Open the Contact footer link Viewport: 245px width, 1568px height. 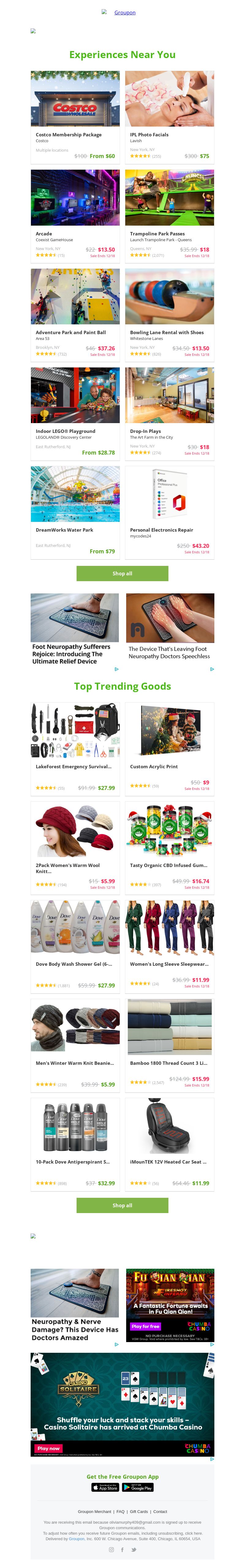click(160, 1511)
